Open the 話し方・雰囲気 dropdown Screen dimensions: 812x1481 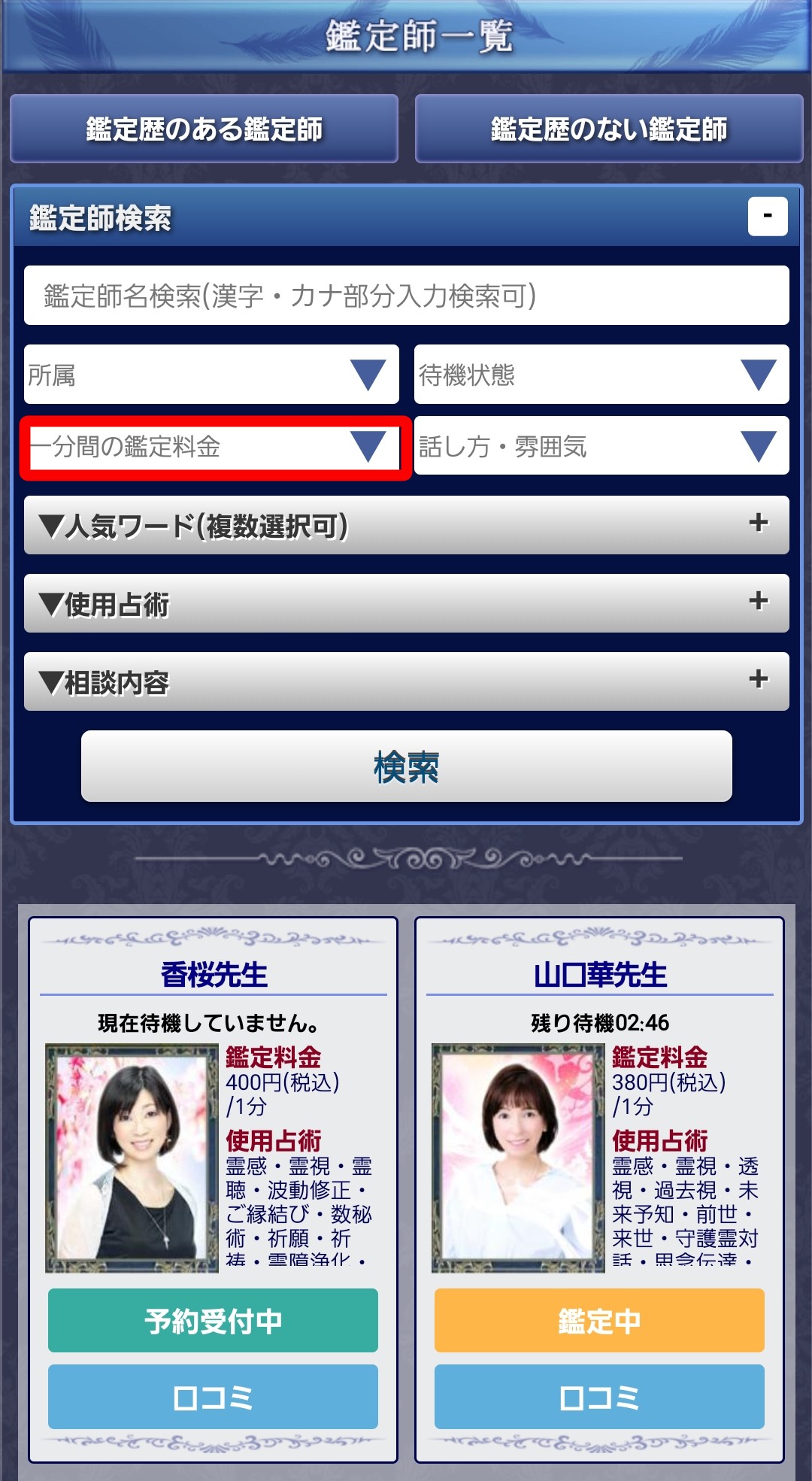[601, 446]
